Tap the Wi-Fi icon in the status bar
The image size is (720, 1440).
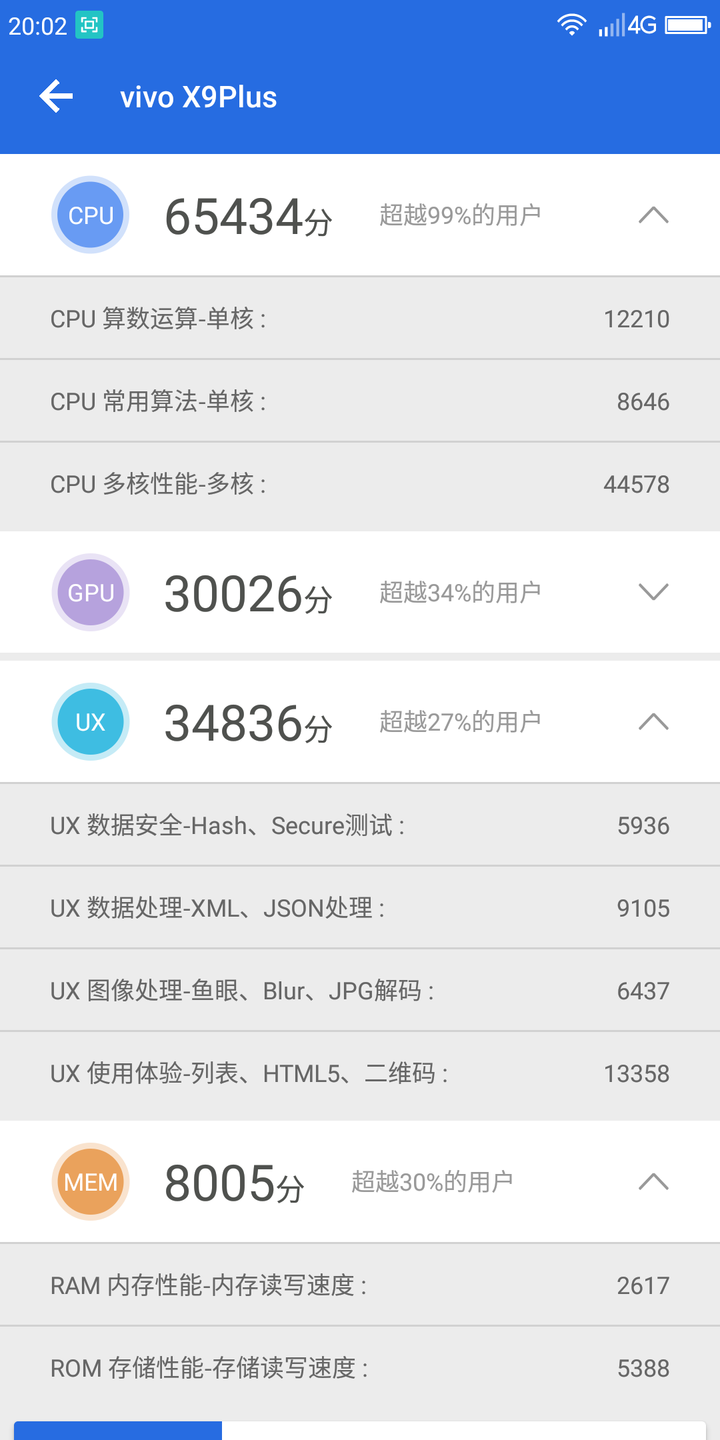click(x=572, y=24)
